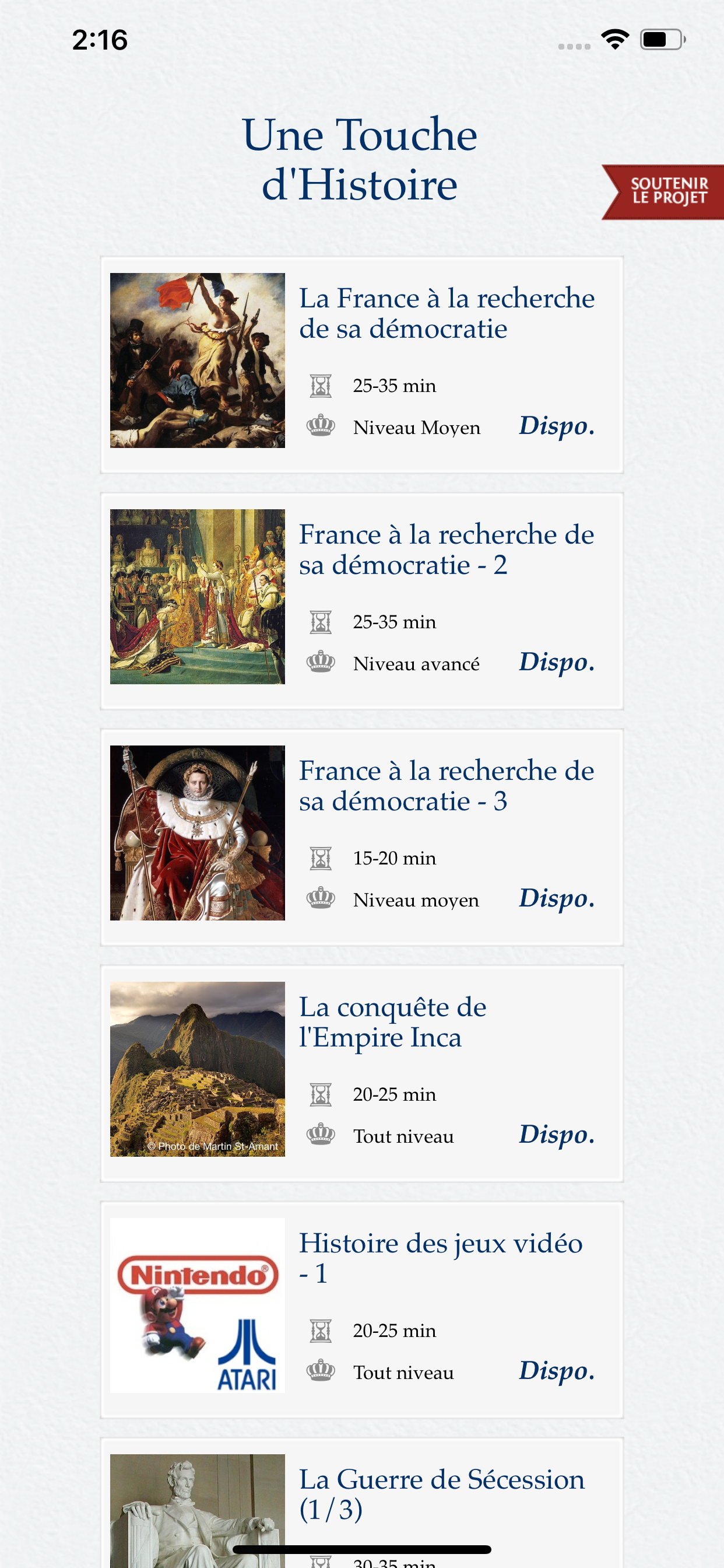The height and width of the screenshot is (1568, 724).
Task: Select the France à la recherche de sa démocratie - 2 quiz
Action: 447,549
